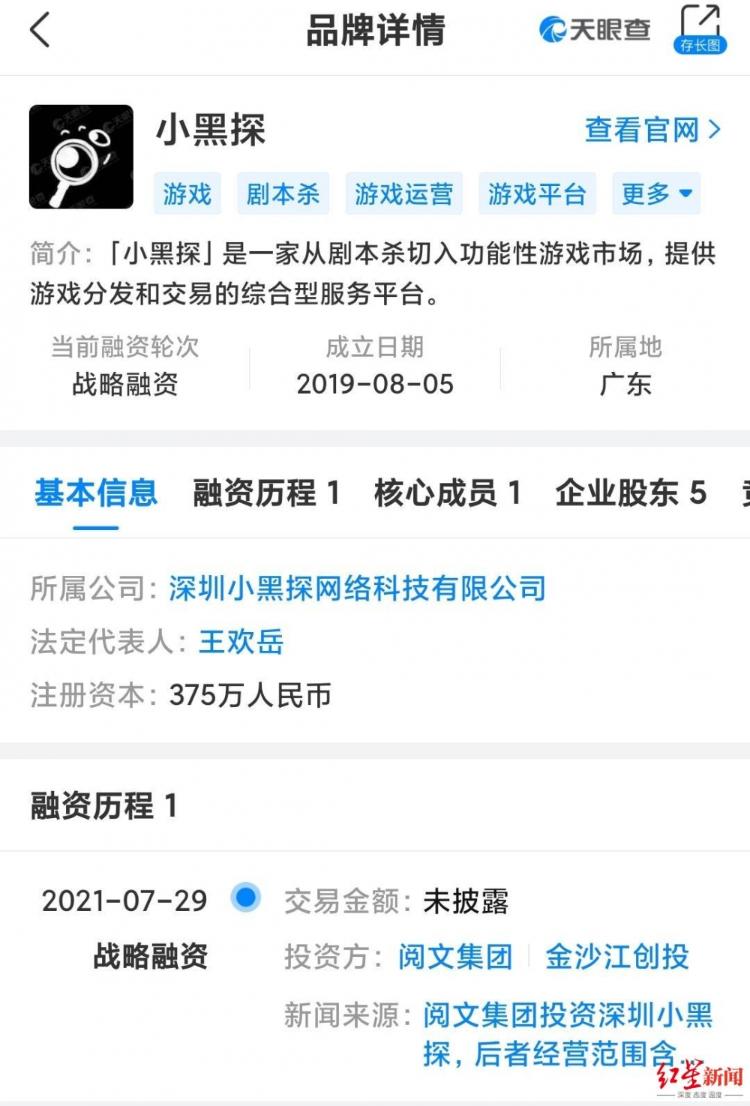Select the 剧本杀 tag

coord(283,194)
